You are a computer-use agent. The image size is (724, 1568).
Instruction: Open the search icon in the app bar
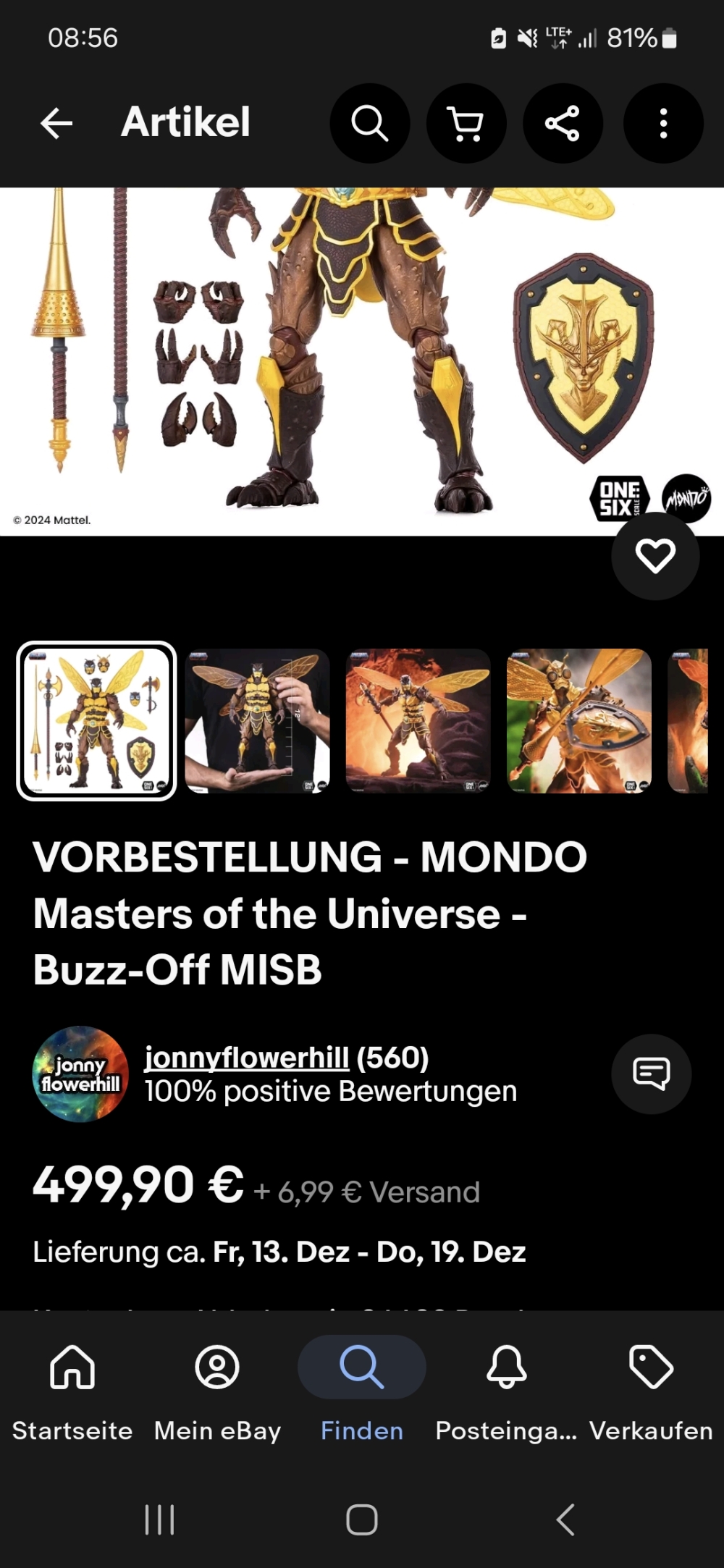[x=370, y=123]
